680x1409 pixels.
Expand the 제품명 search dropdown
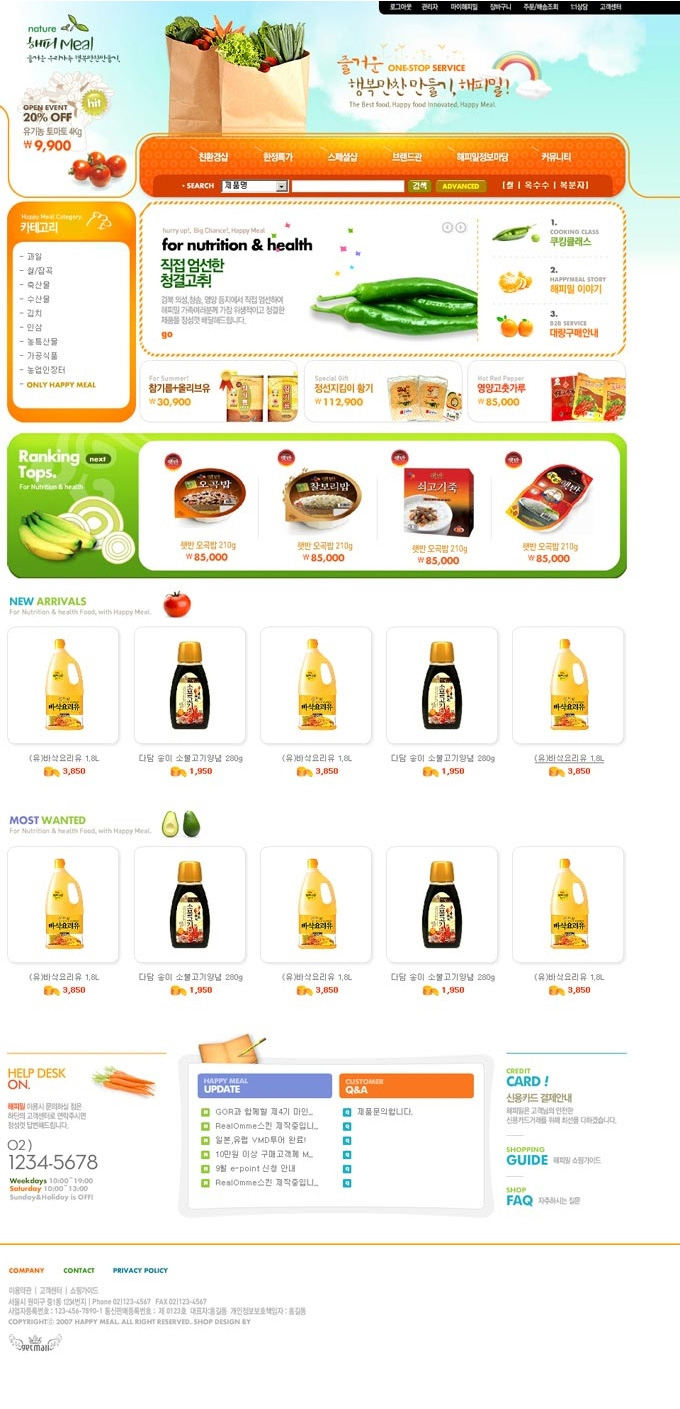[x=282, y=186]
